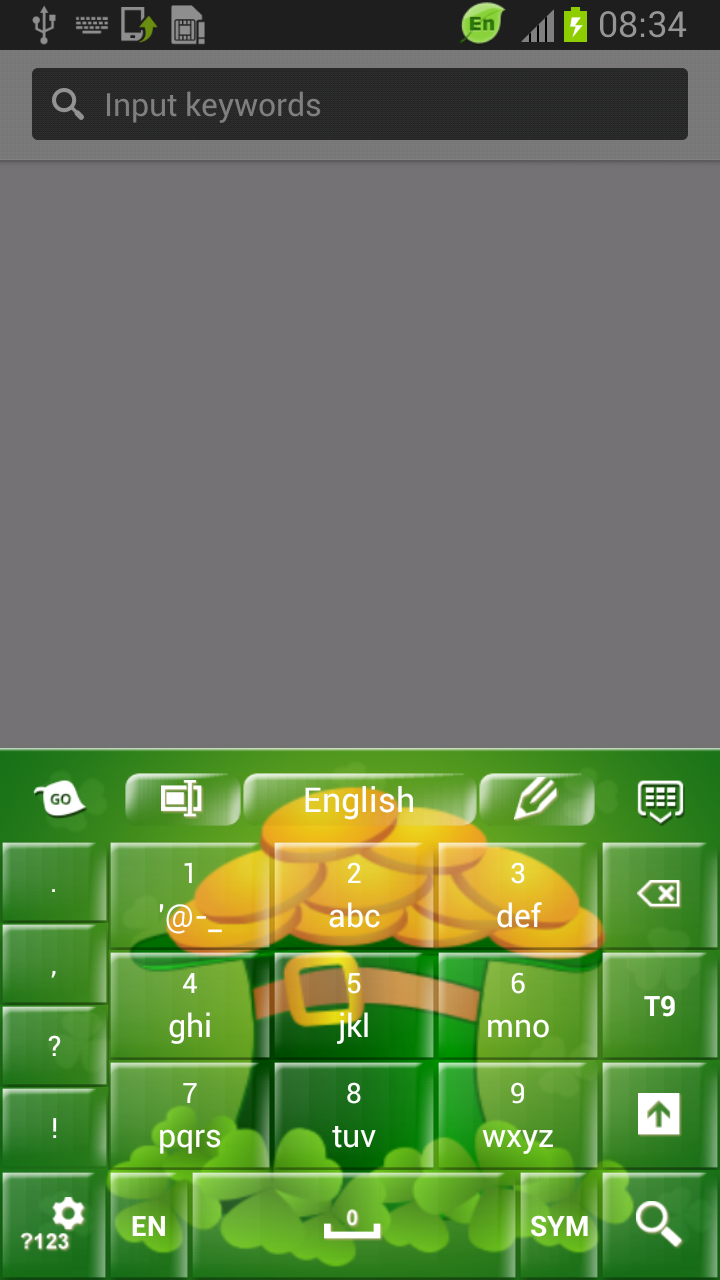Open the keyboard resize tool icon
This screenshot has width=720, height=1280.
(x=182, y=799)
